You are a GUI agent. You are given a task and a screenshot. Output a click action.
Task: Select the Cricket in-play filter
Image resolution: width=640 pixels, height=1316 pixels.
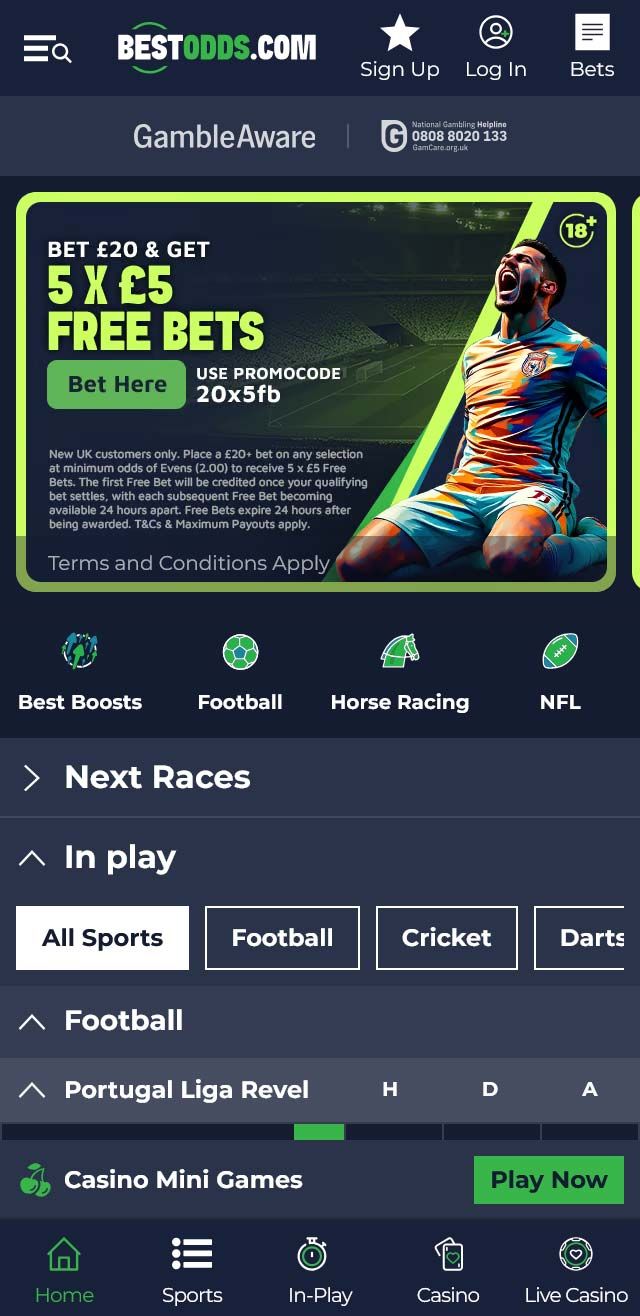tap(446, 938)
